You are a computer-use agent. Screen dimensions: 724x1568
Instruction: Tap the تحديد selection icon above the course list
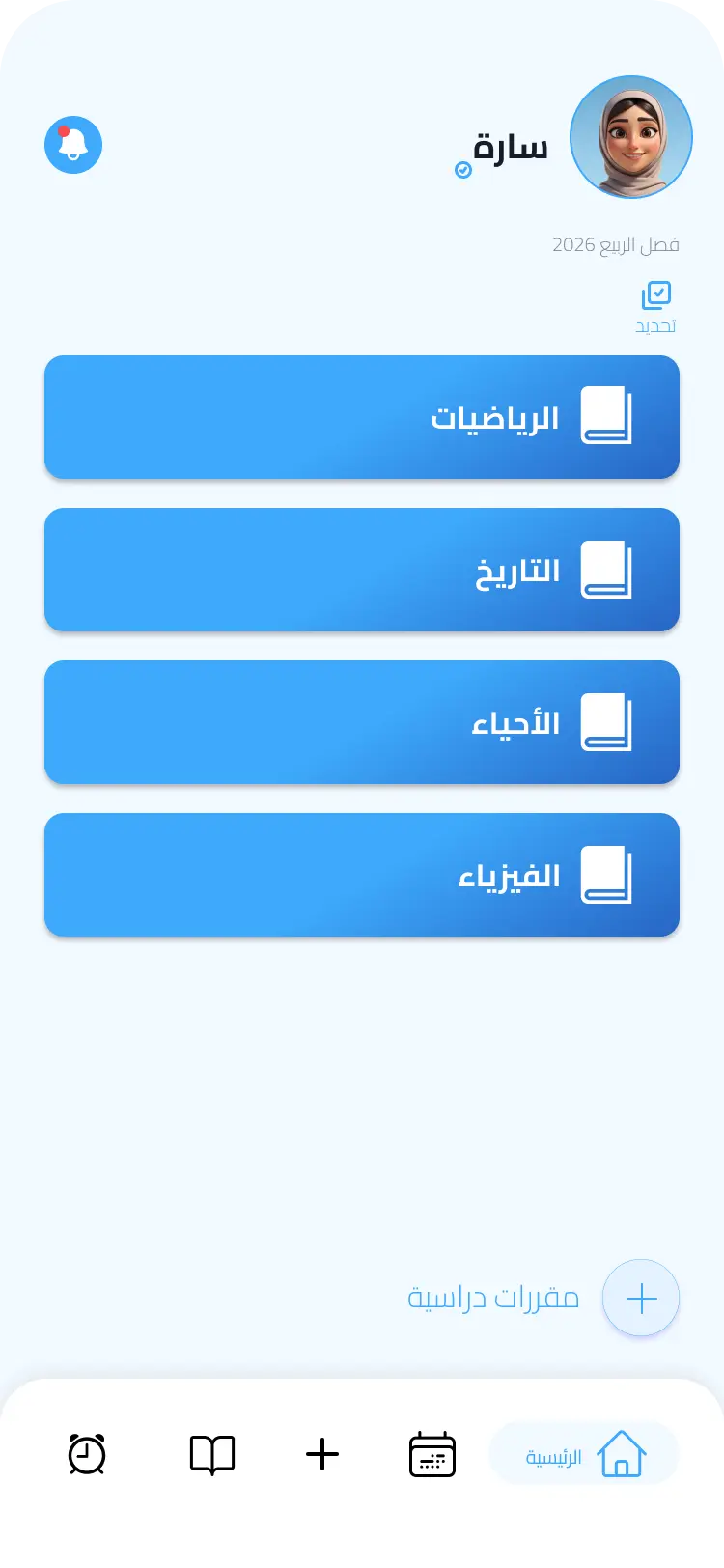pyautogui.click(x=656, y=294)
